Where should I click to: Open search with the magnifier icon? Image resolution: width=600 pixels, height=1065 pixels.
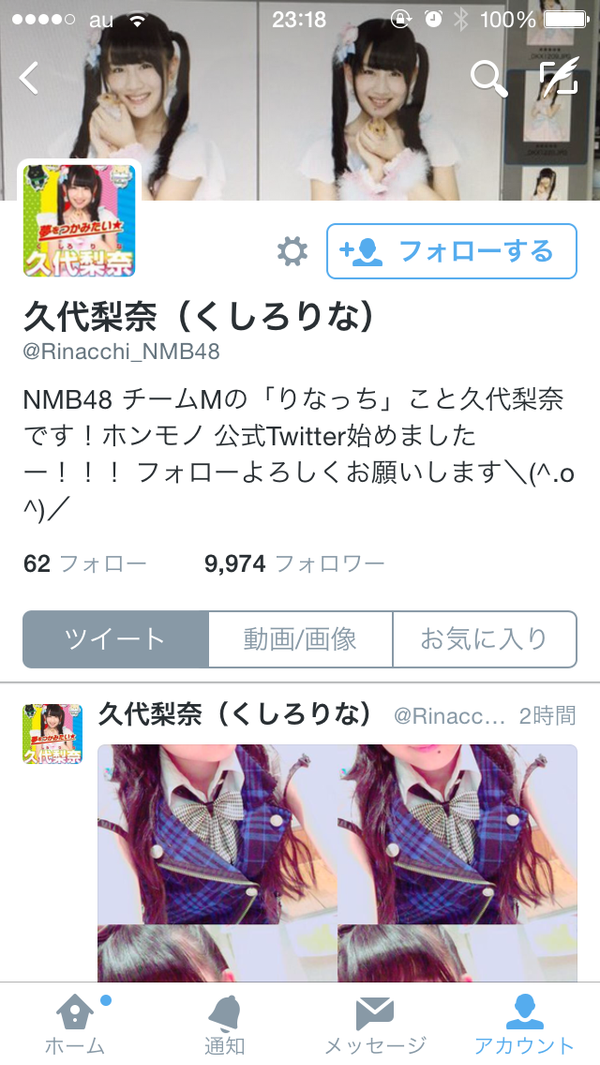(489, 78)
